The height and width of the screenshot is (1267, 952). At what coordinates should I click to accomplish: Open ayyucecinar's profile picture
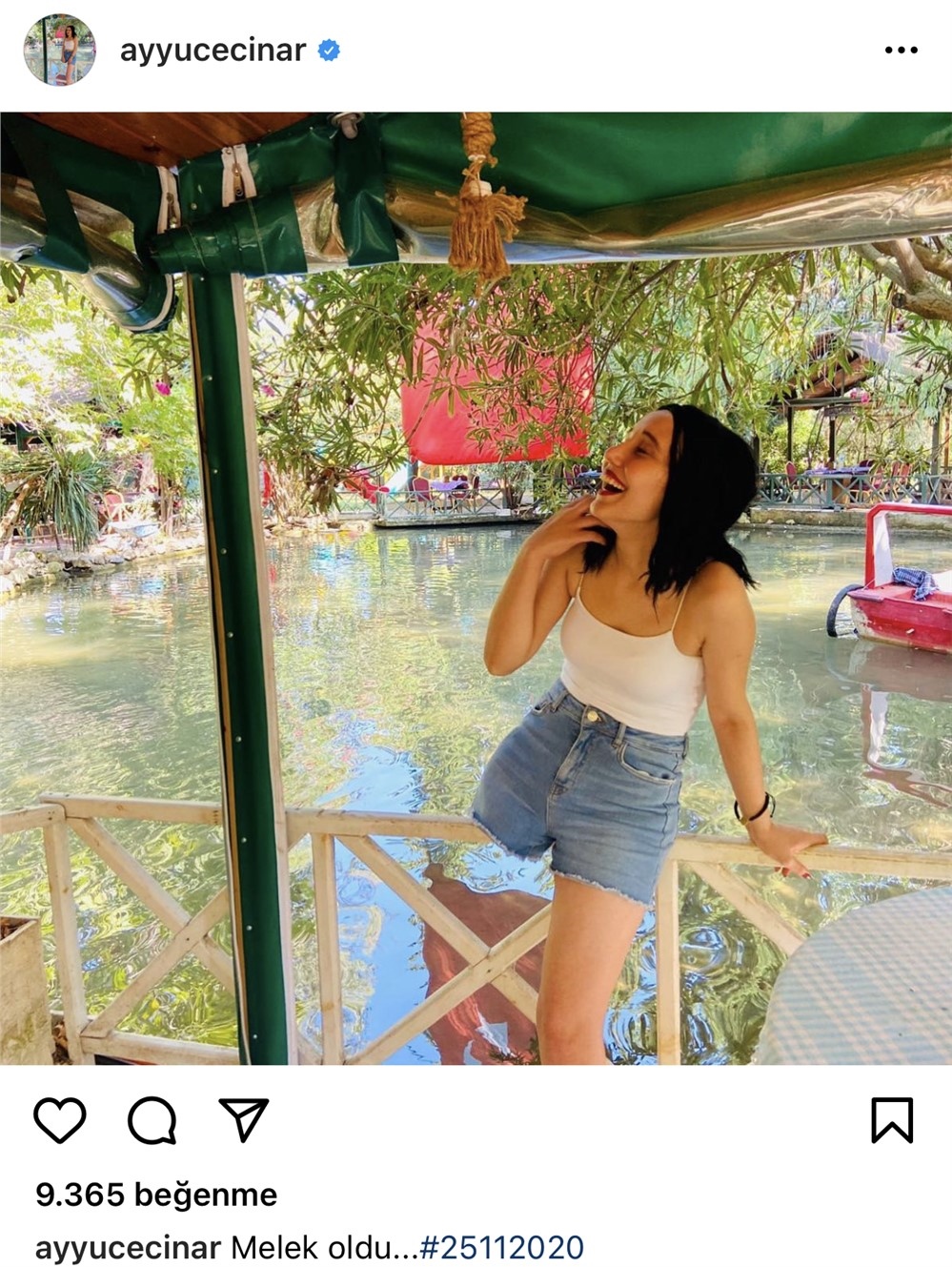tap(59, 50)
